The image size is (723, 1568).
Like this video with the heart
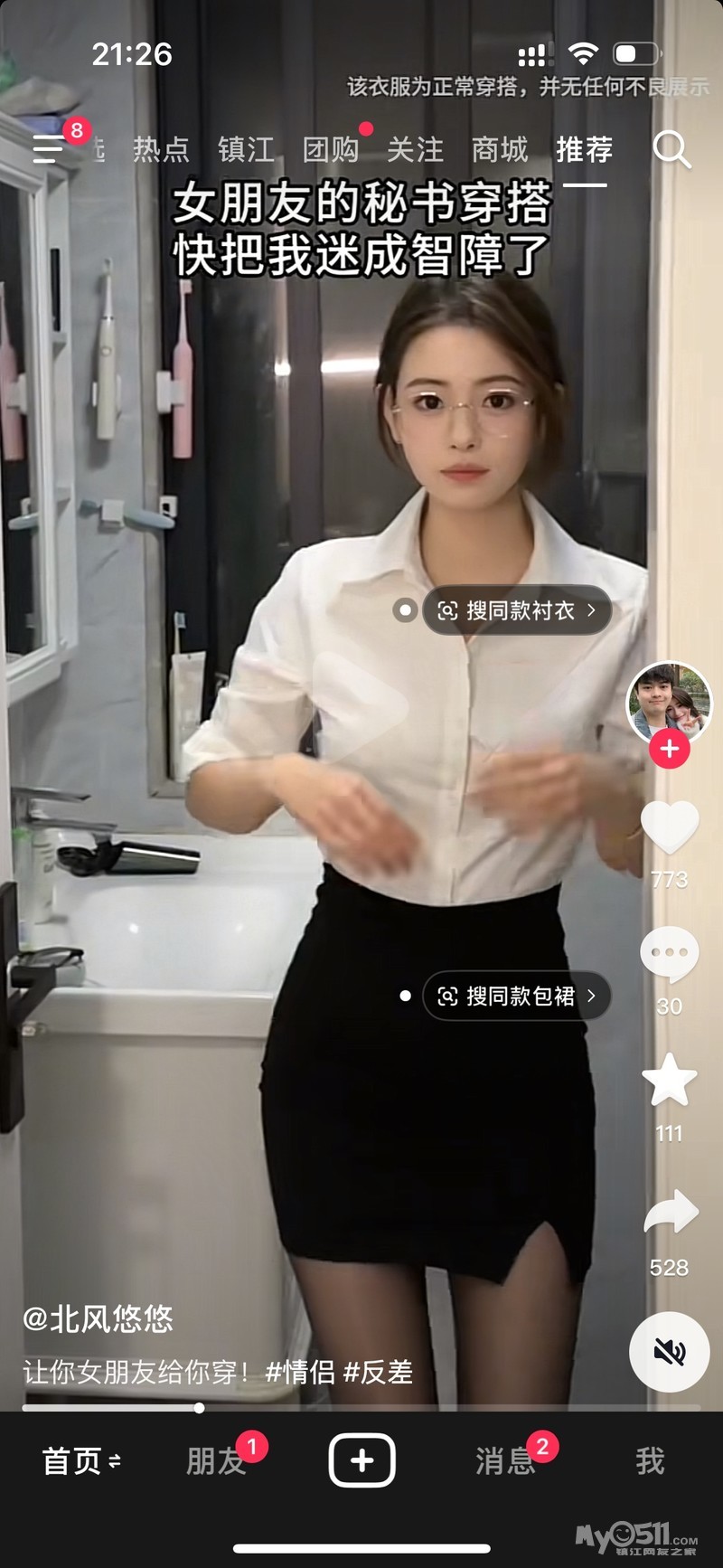(669, 827)
